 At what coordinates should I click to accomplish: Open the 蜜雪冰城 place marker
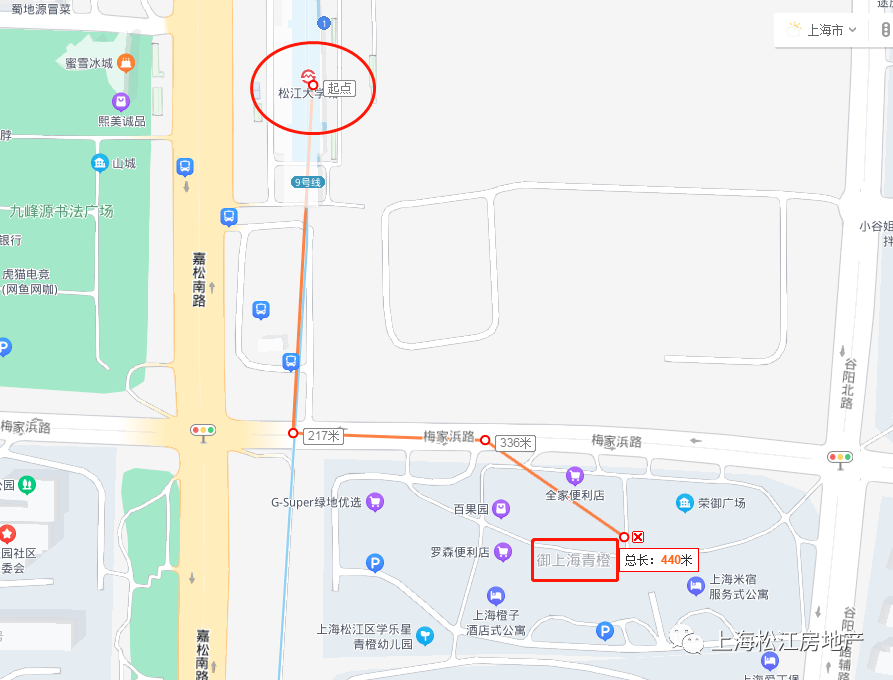(126, 63)
